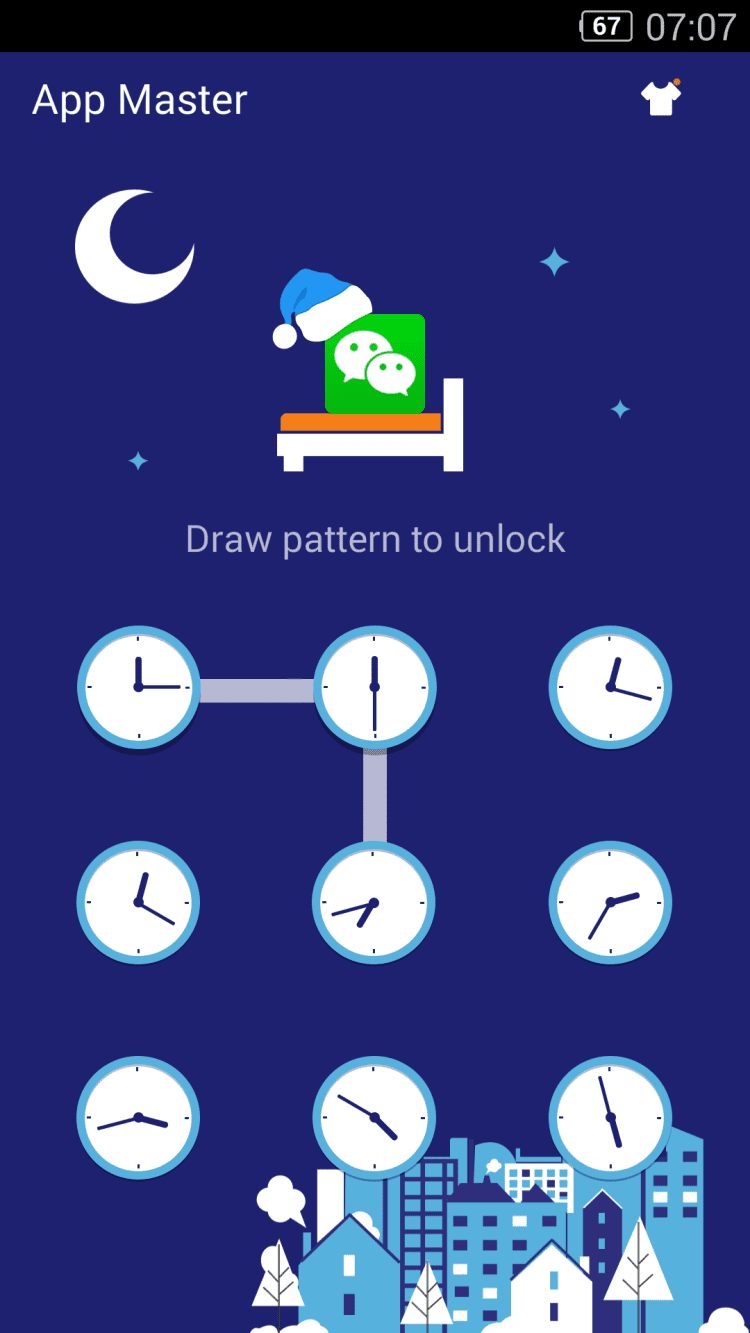
Task: Tap the pattern clock showing 12:15
Action: pos(138,687)
